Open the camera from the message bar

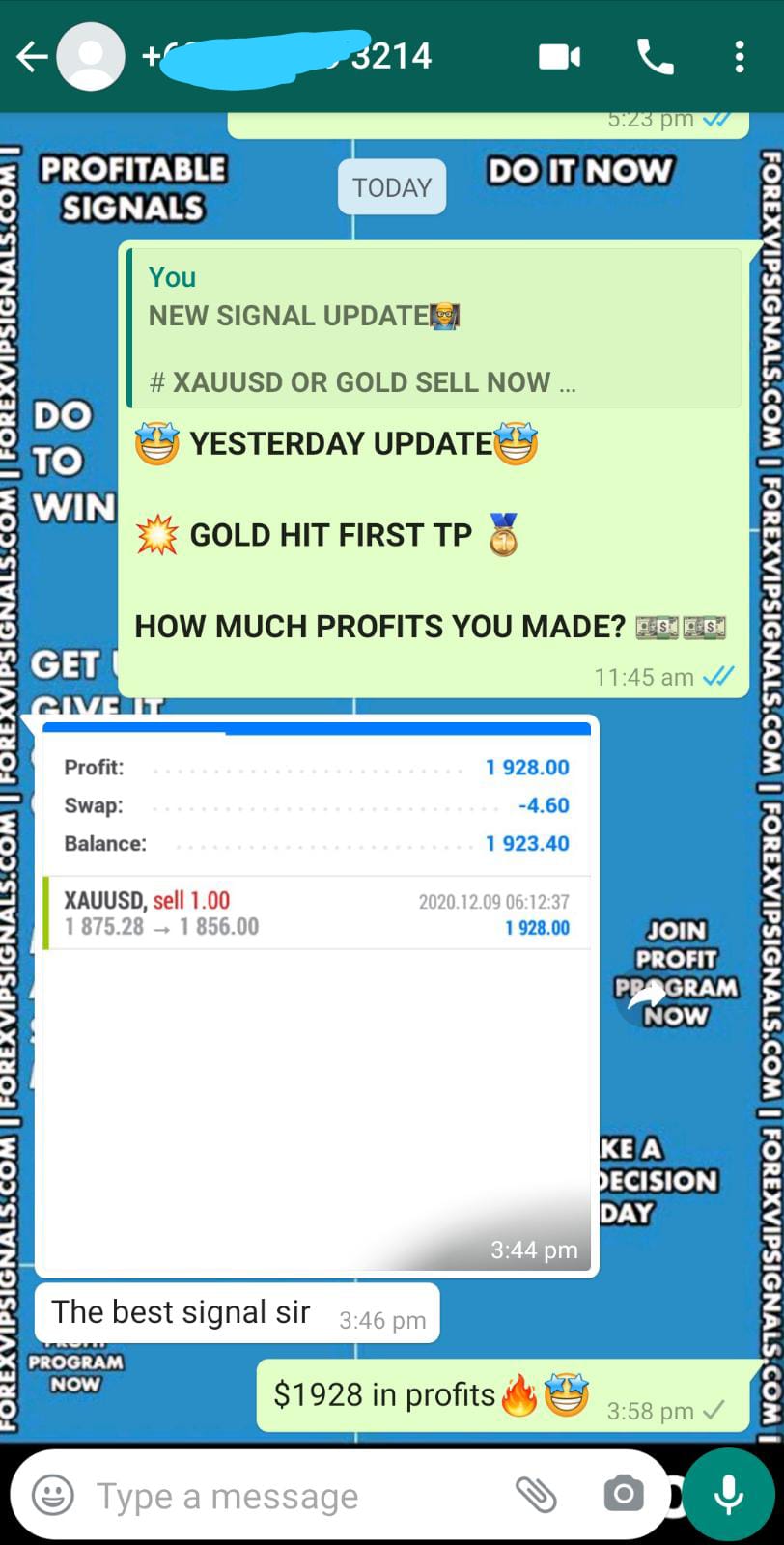(x=623, y=1496)
